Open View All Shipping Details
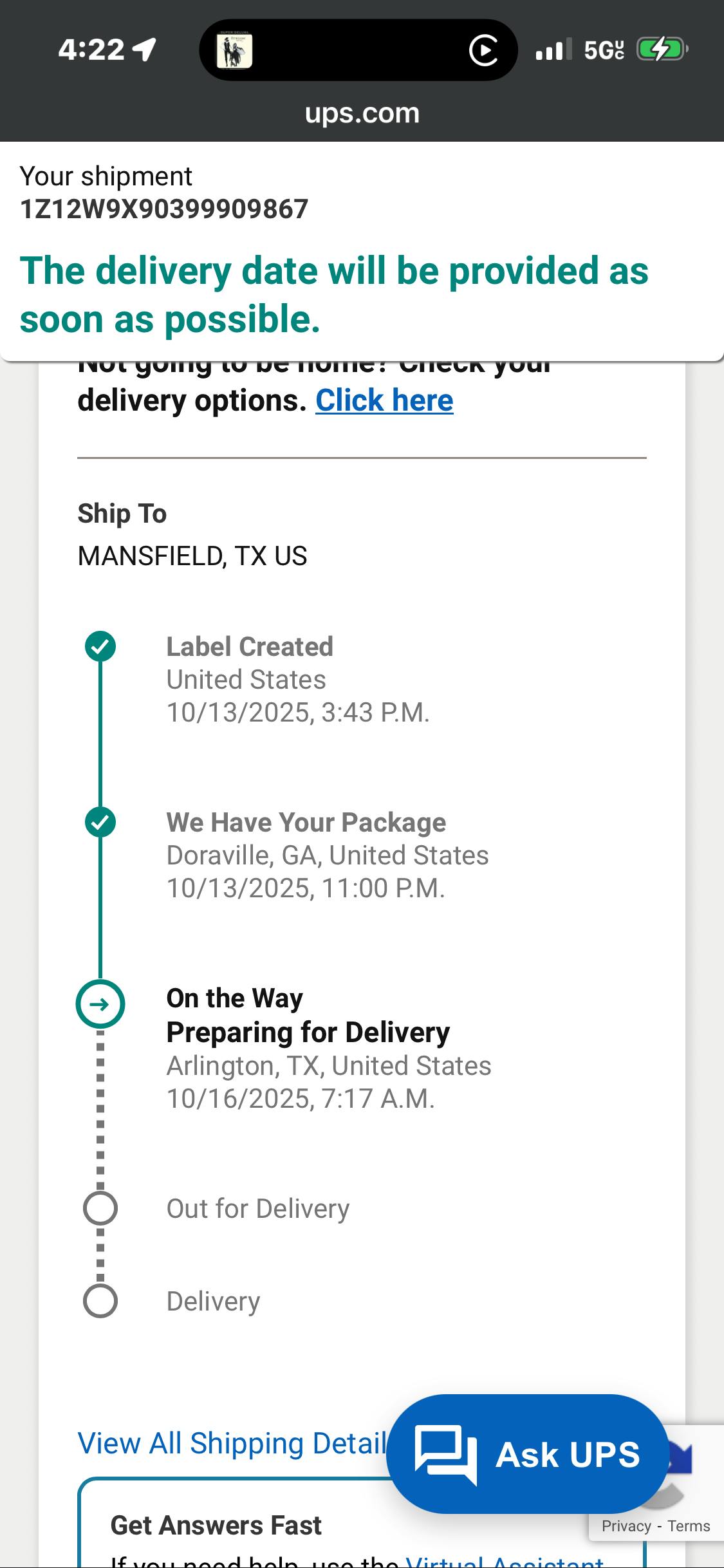 (x=232, y=1443)
